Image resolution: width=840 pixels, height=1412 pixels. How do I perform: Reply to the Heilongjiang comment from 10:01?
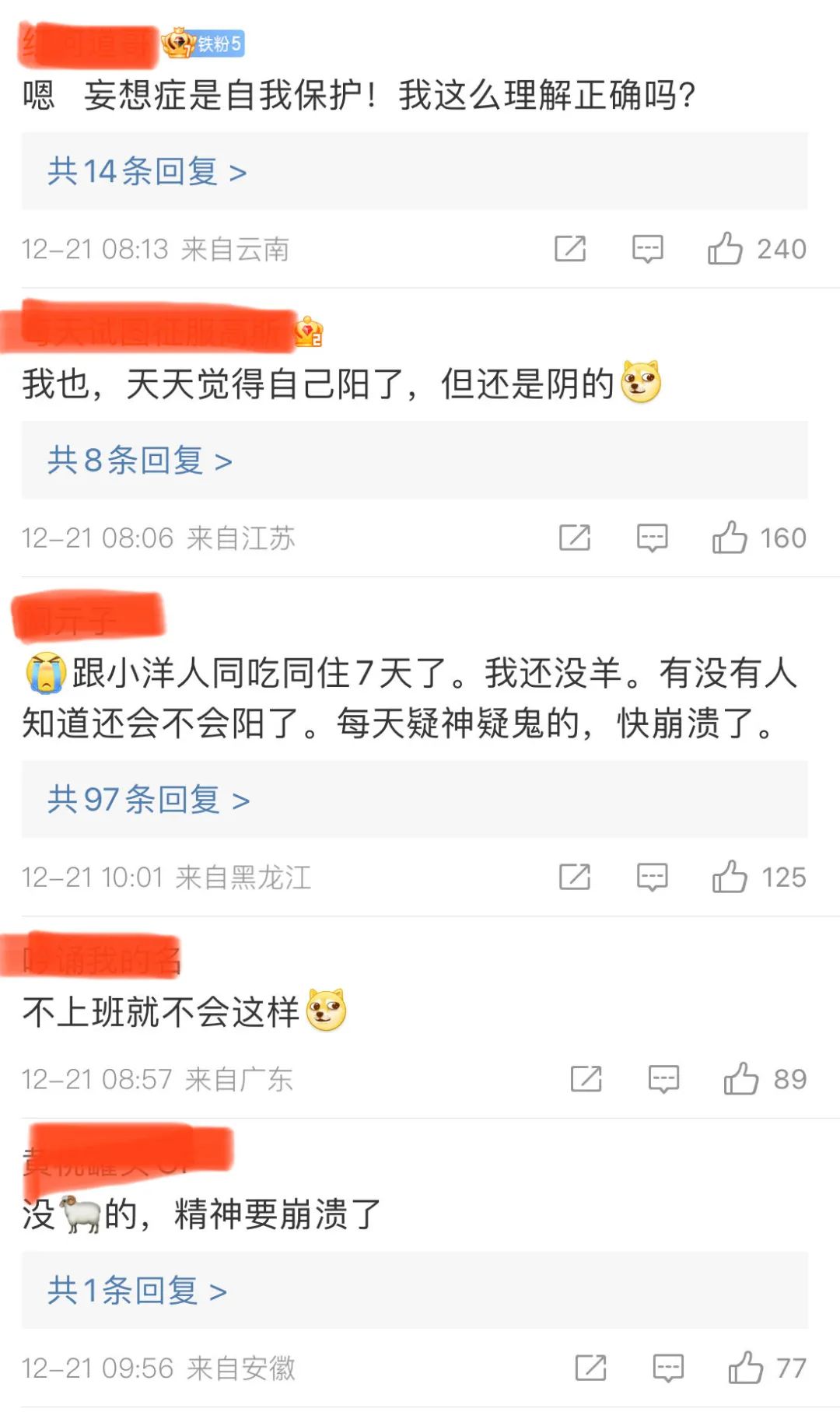coord(652,878)
